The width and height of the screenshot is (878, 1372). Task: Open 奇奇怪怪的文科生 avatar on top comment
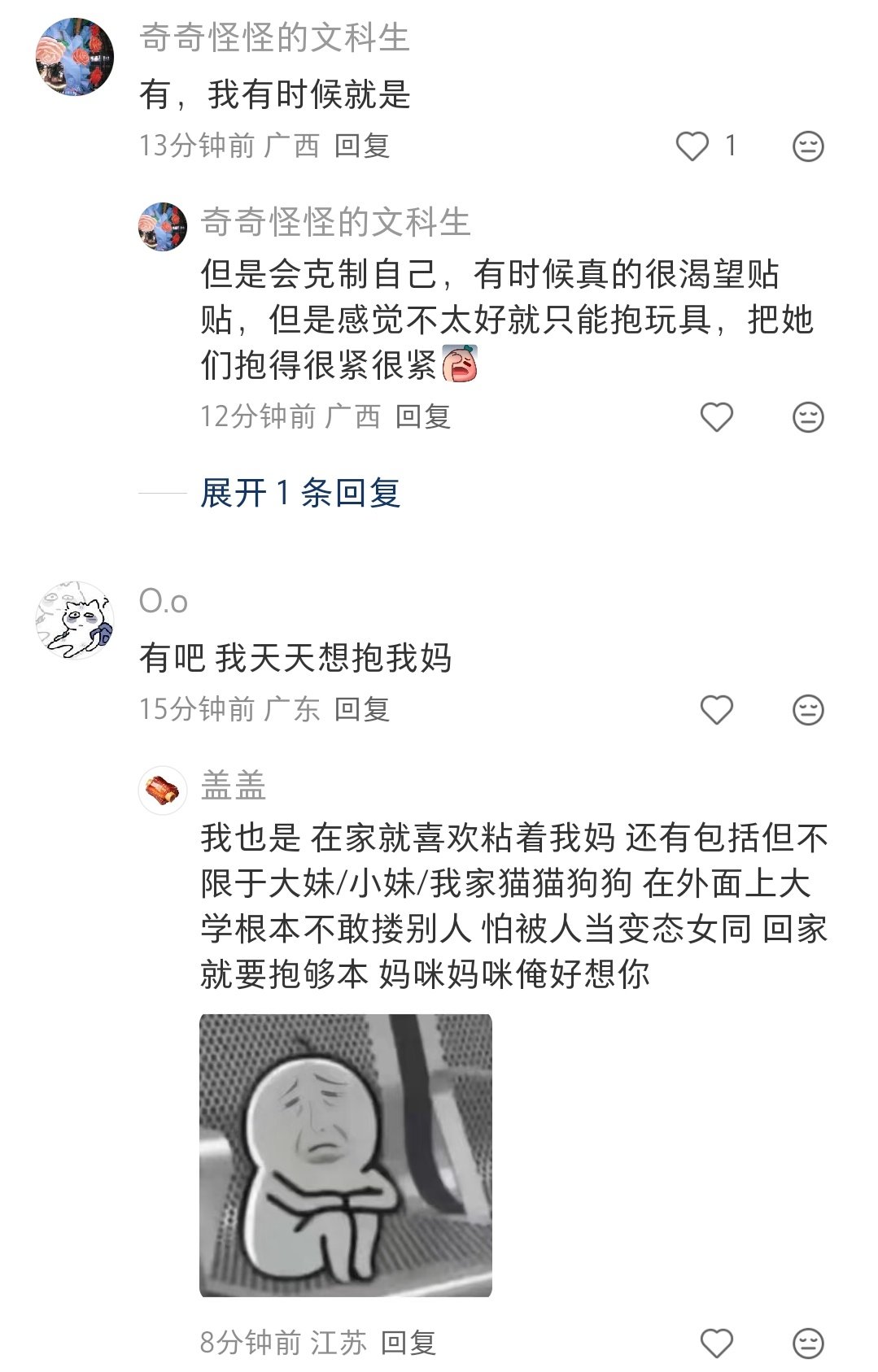(x=75, y=57)
